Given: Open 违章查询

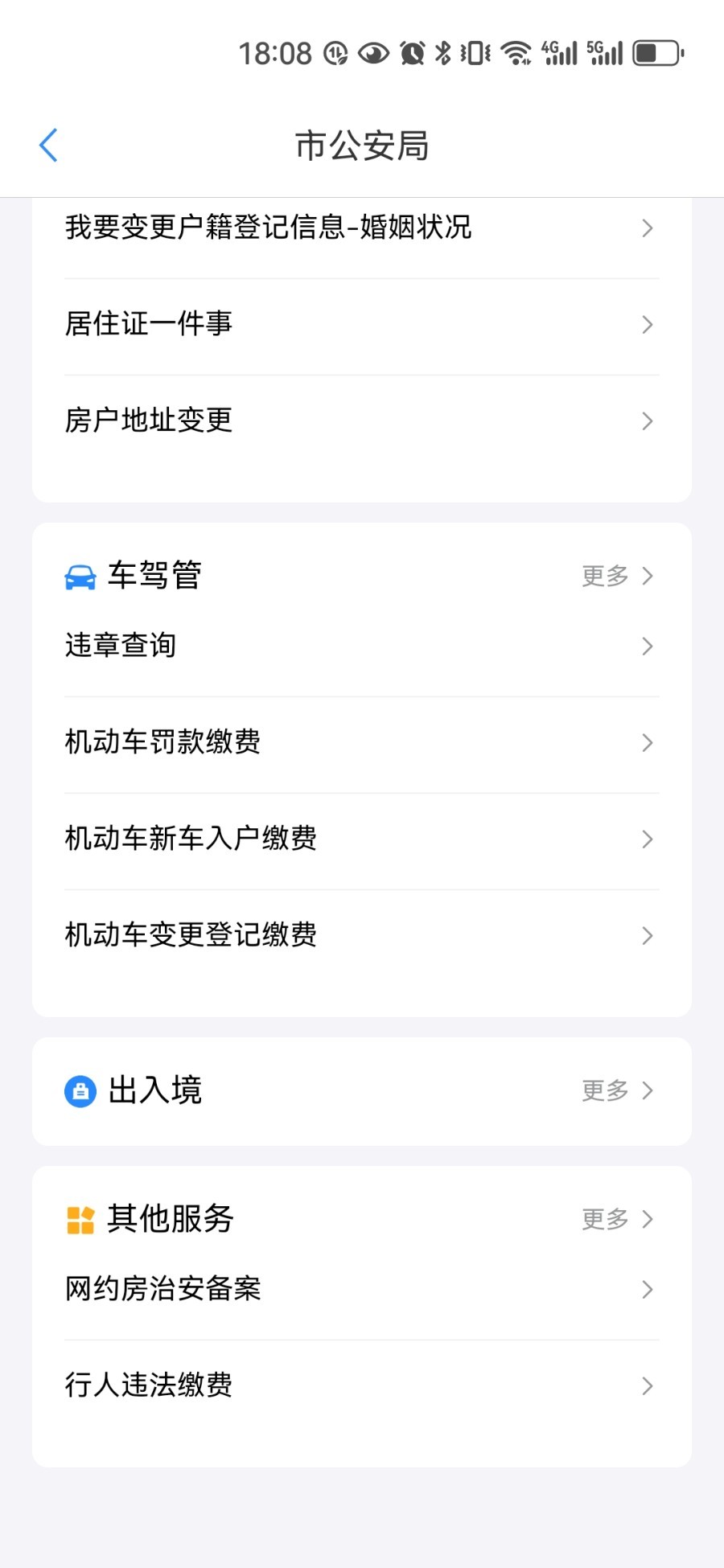Looking at the screenshot, I should (360, 646).
